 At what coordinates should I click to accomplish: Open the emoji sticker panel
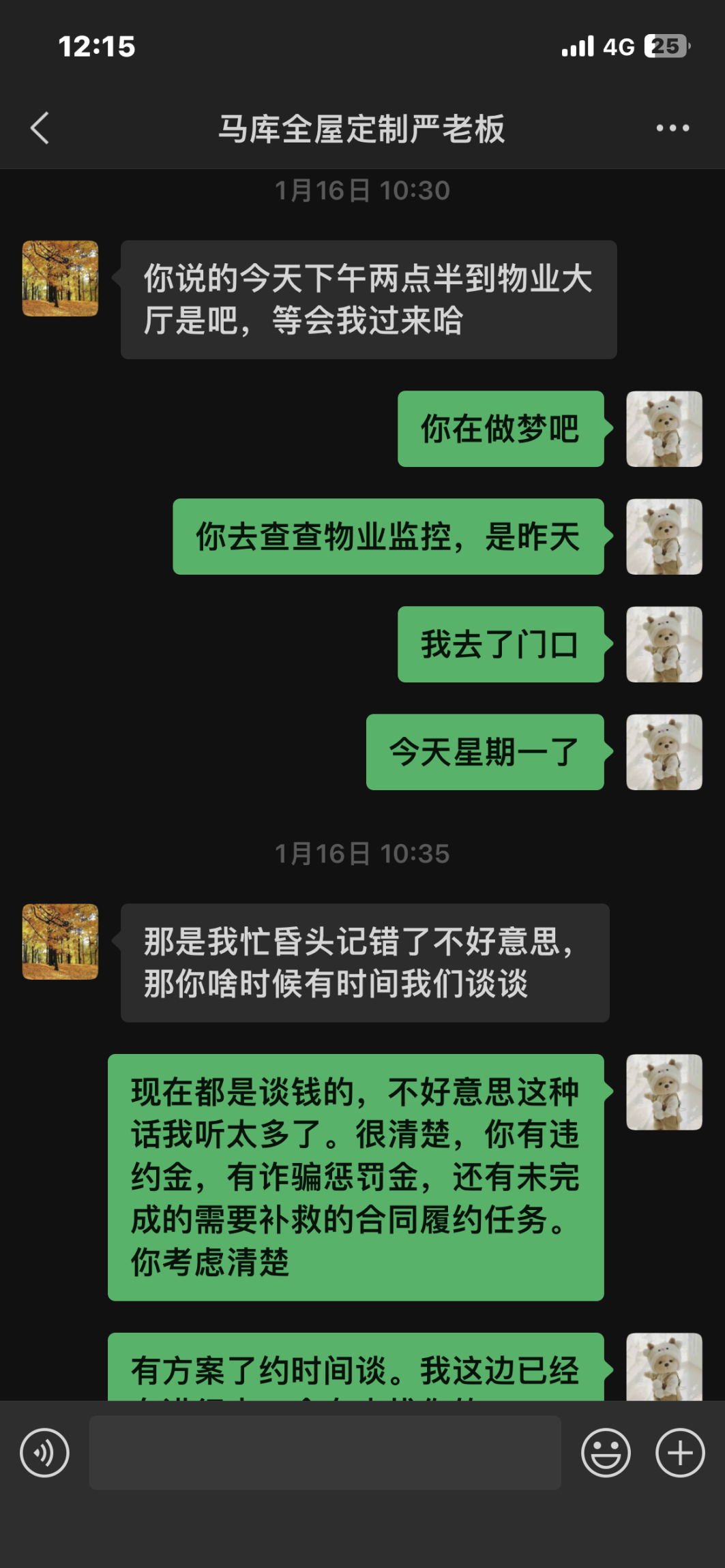(606, 1453)
